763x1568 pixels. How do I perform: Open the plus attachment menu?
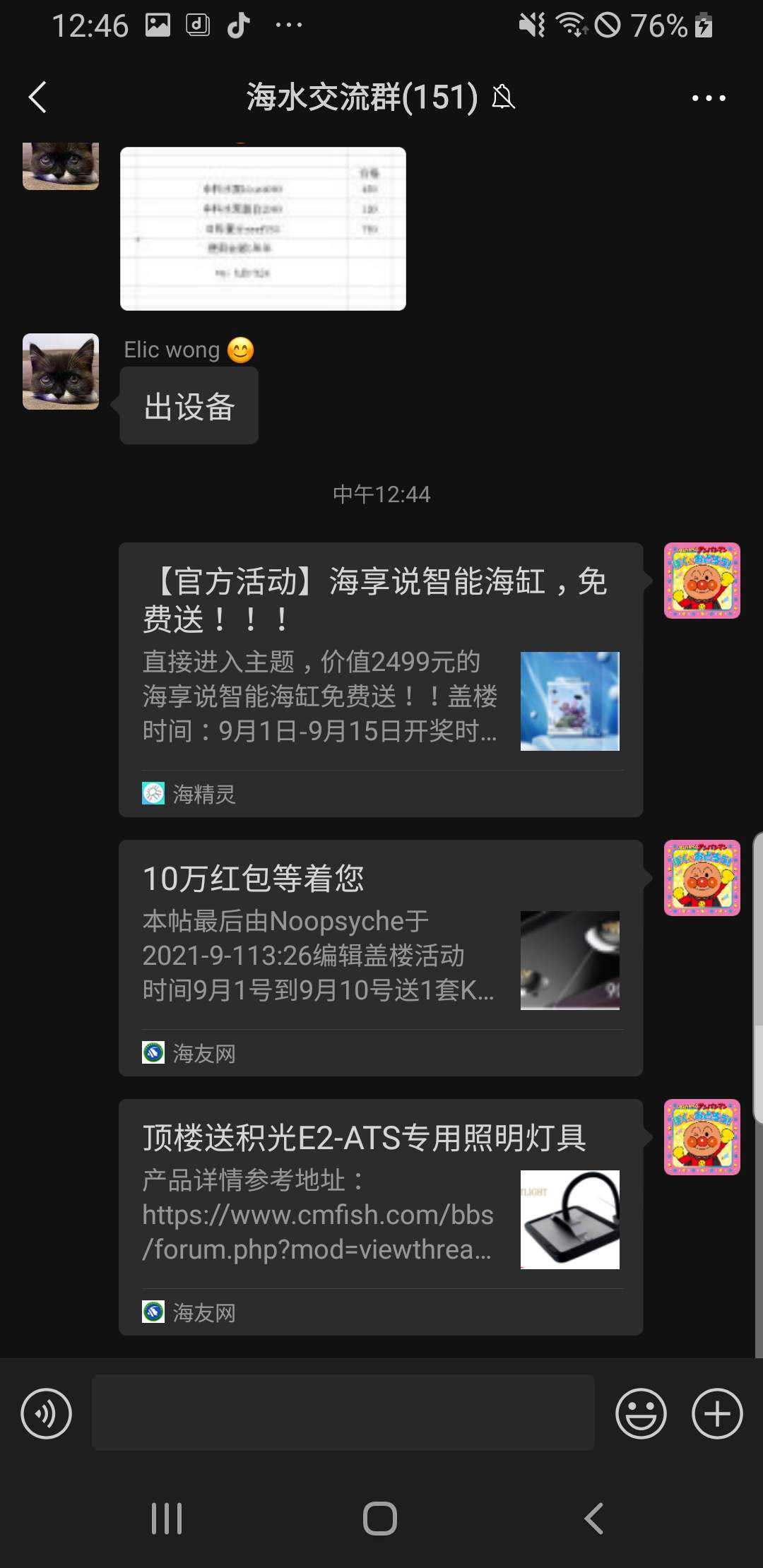tap(717, 1413)
